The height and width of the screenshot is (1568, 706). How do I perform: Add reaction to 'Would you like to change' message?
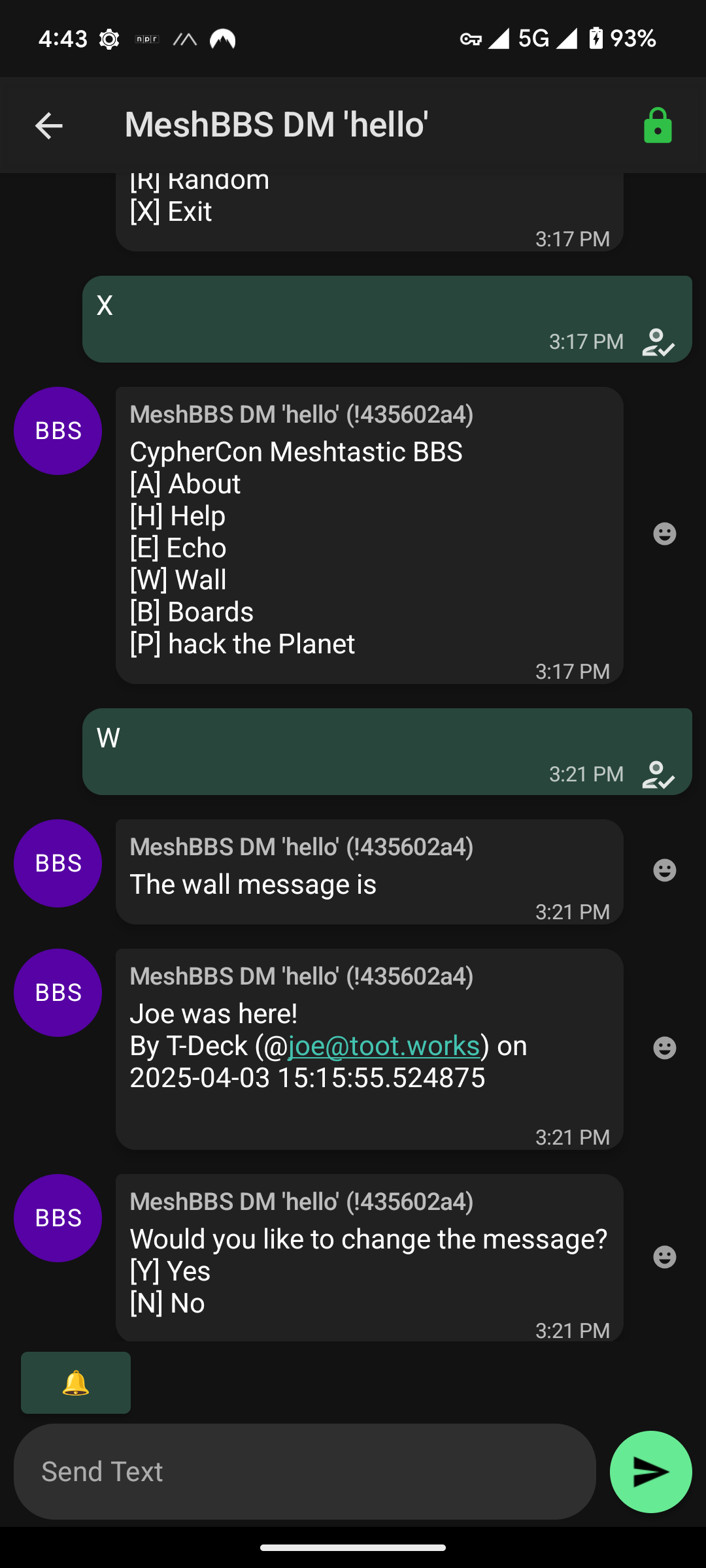665,1257
